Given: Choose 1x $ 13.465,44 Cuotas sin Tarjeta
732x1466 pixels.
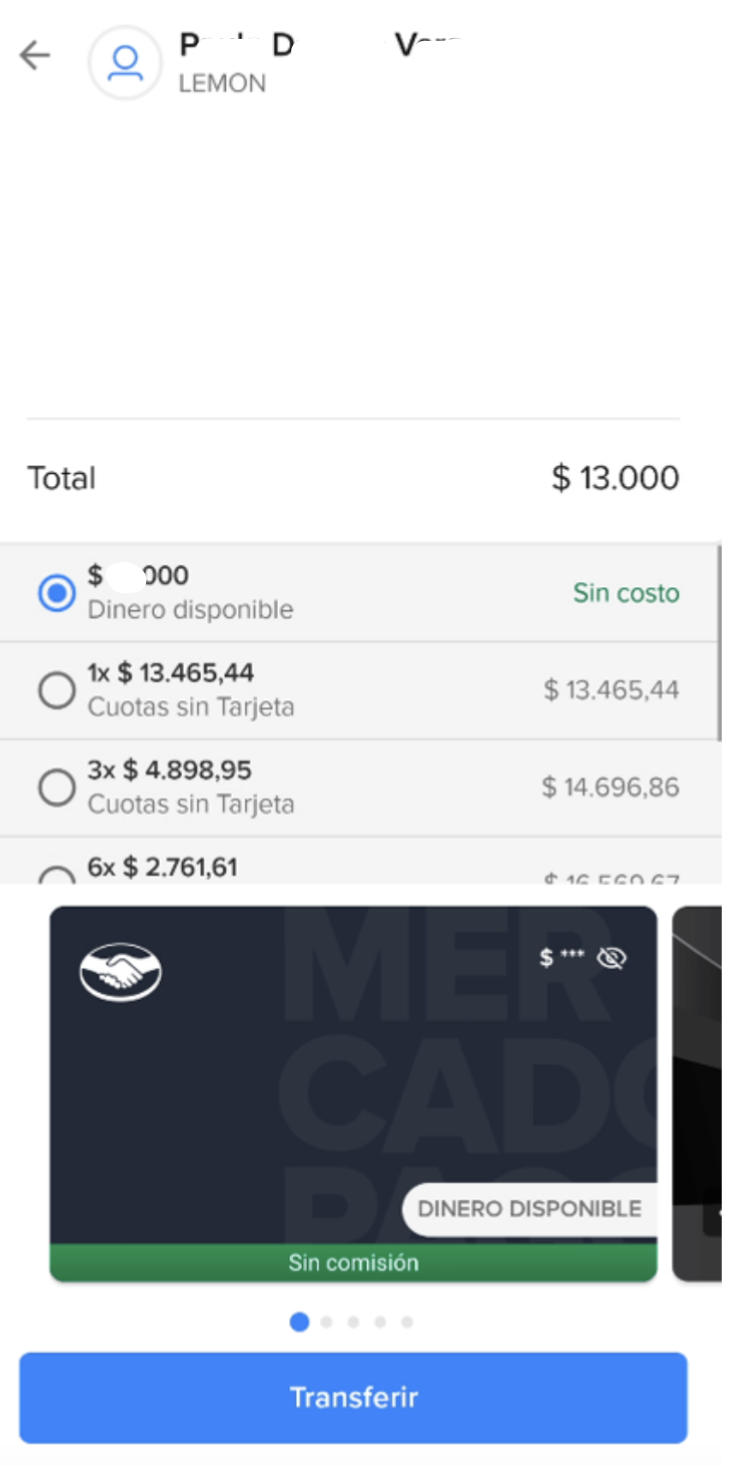Looking at the screenshot, I should point(57,690).
